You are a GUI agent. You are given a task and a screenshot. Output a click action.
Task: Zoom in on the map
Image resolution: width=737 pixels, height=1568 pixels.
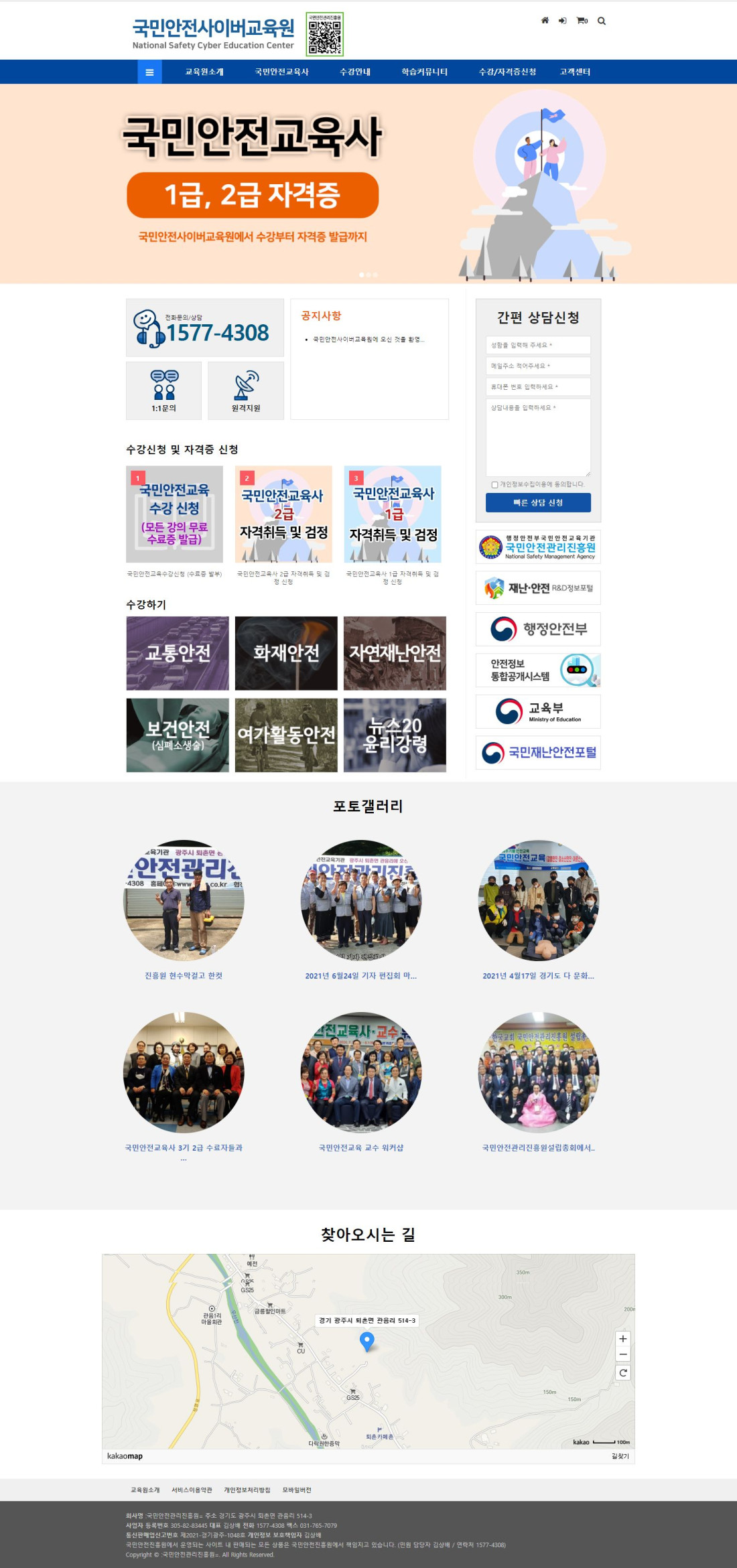[x=623, y=1339]
